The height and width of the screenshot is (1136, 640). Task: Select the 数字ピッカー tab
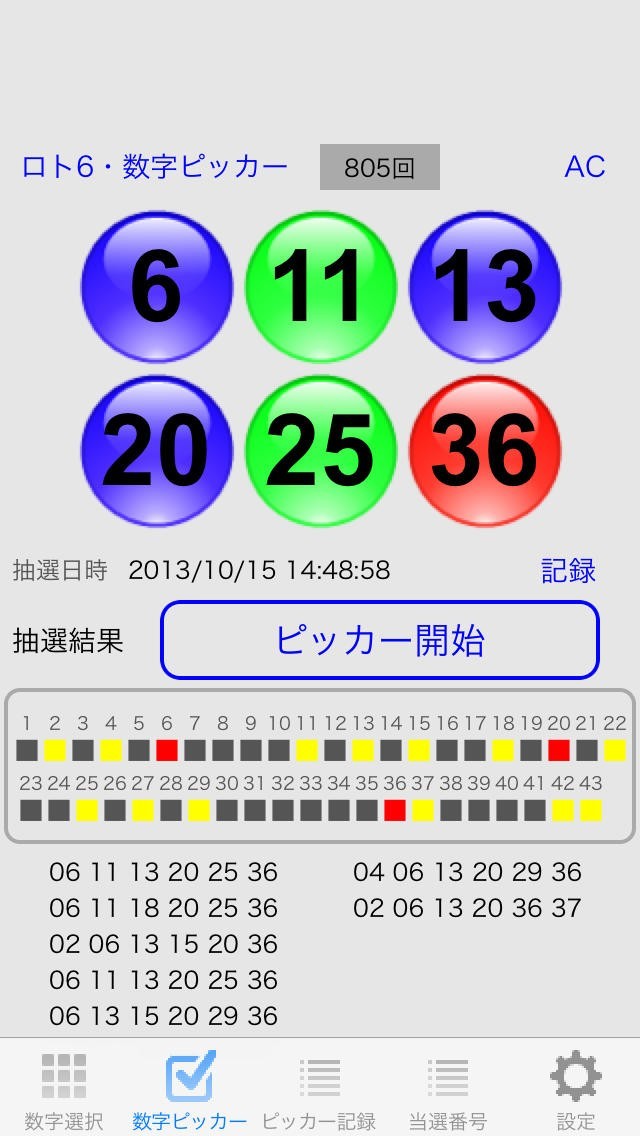click(x=190, y=1090)
